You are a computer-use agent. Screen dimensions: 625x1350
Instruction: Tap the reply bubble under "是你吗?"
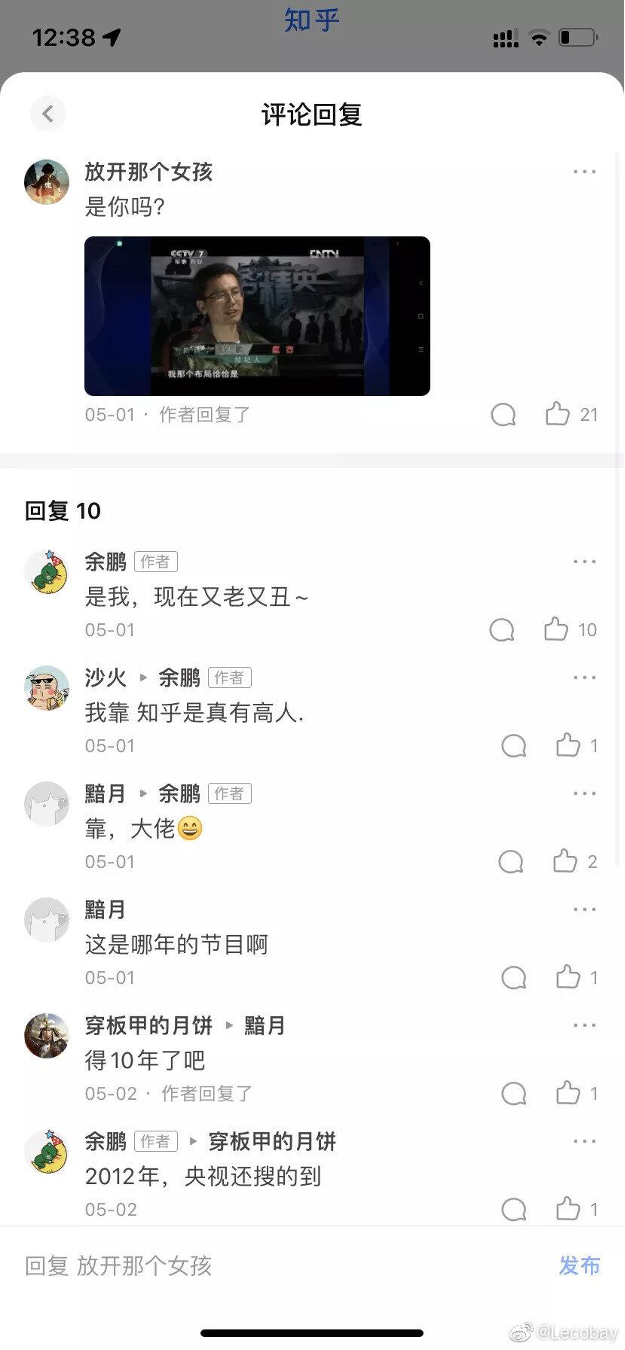pyautogui.click(x=504, y=414)
